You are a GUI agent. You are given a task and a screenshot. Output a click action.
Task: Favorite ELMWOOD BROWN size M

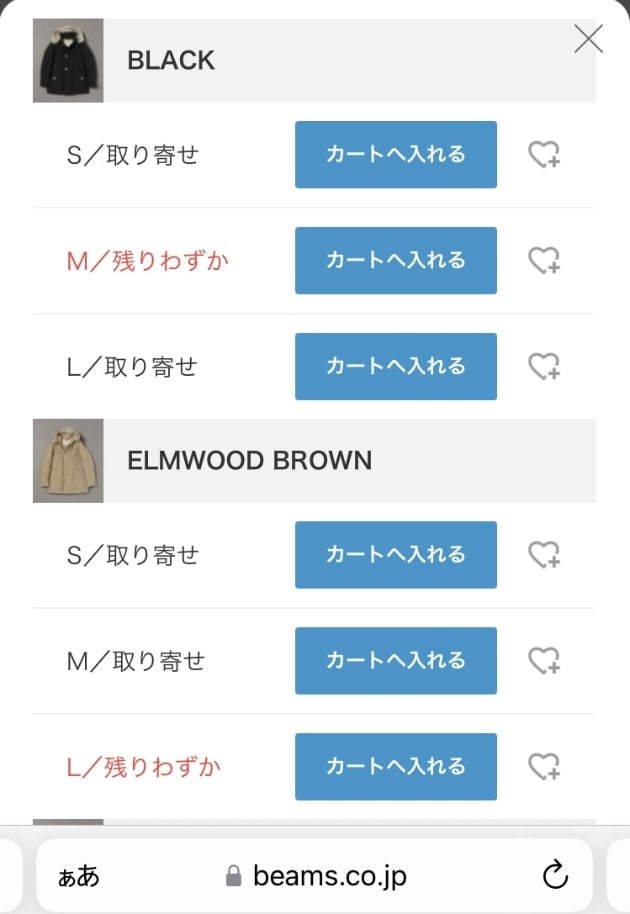[543, 661]
